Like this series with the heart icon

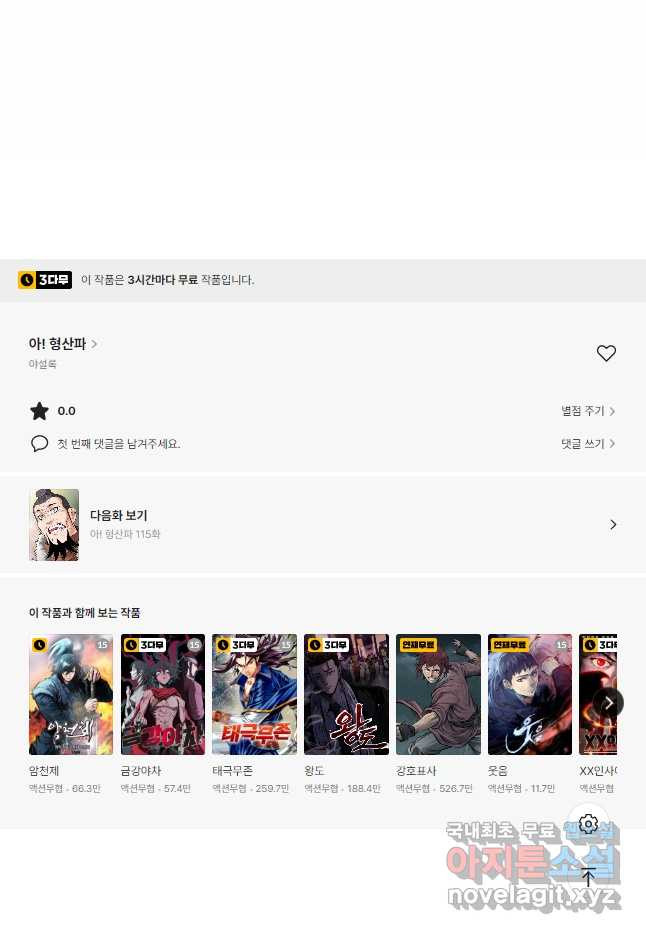click(606, 353)
